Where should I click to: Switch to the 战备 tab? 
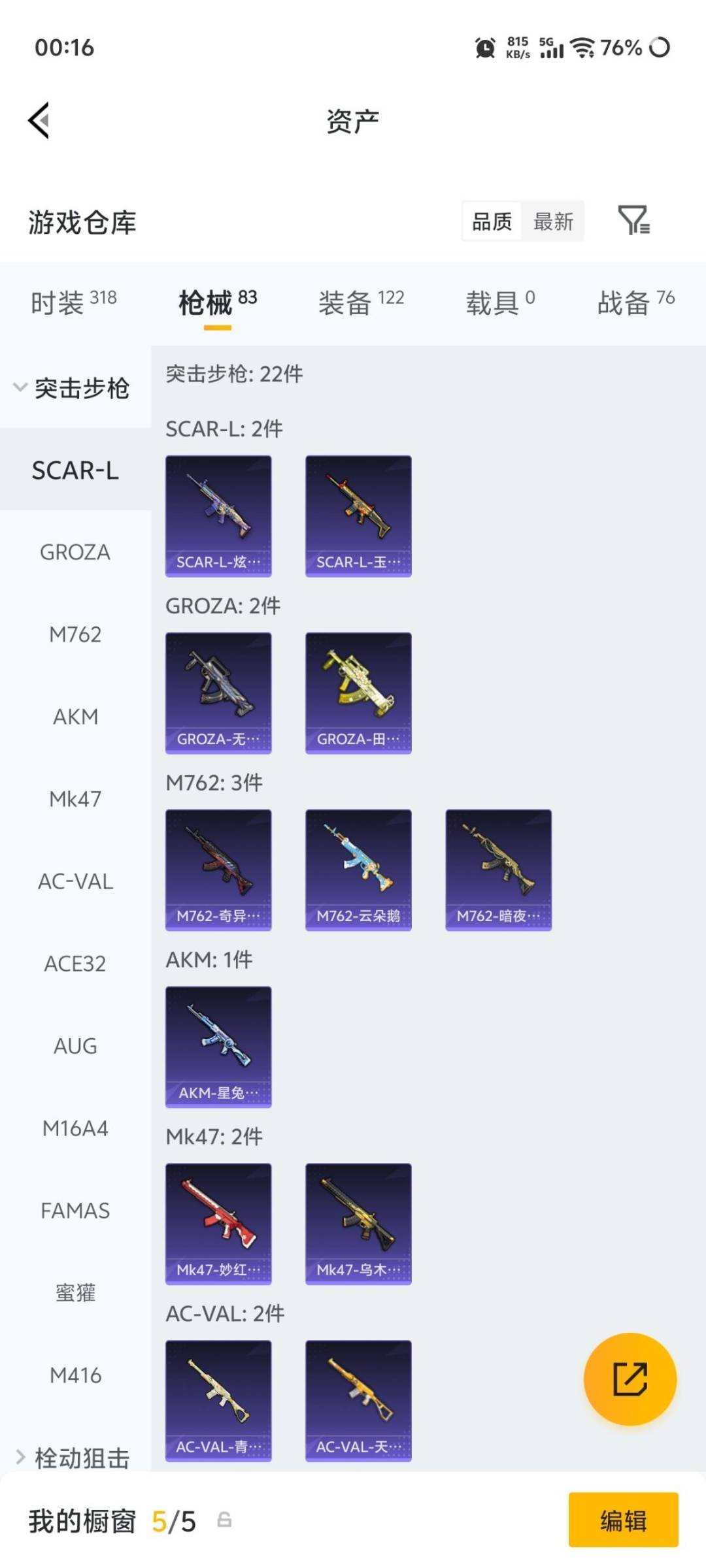tap(636, 302)
